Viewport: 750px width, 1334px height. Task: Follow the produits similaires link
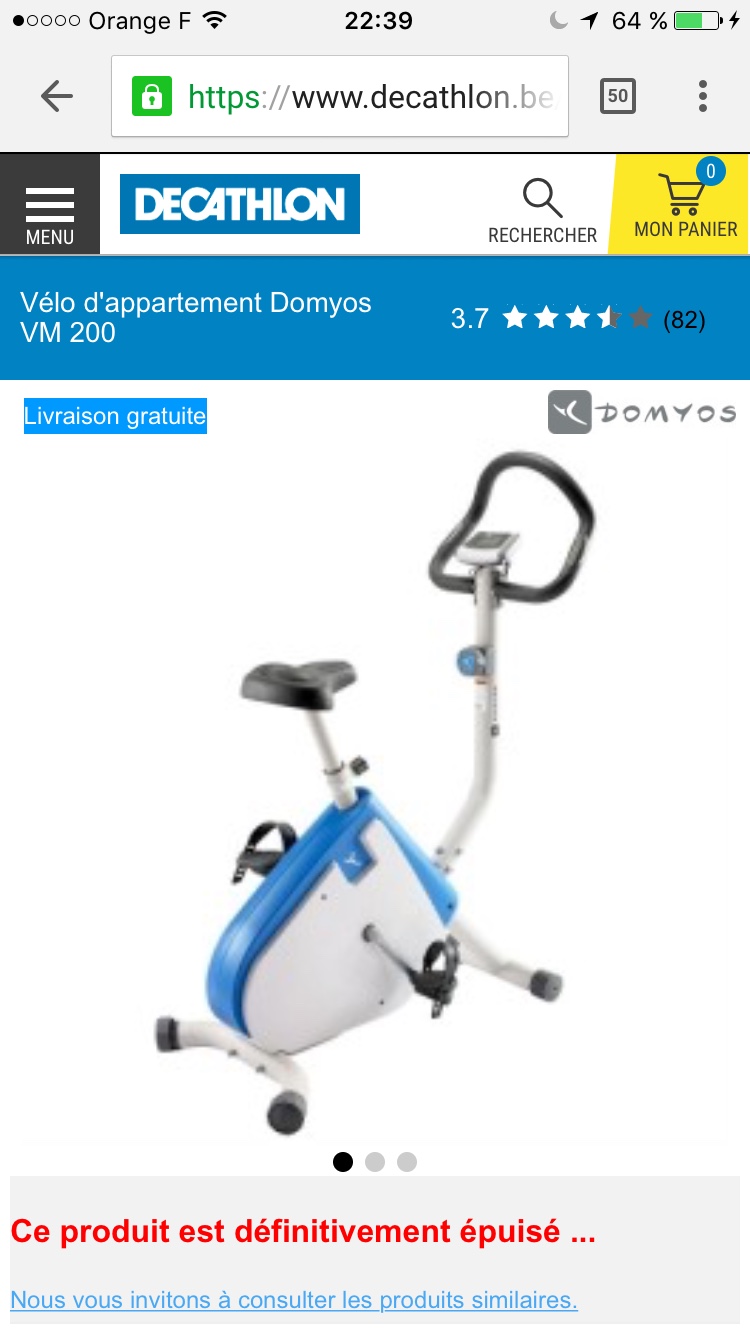299,1299
